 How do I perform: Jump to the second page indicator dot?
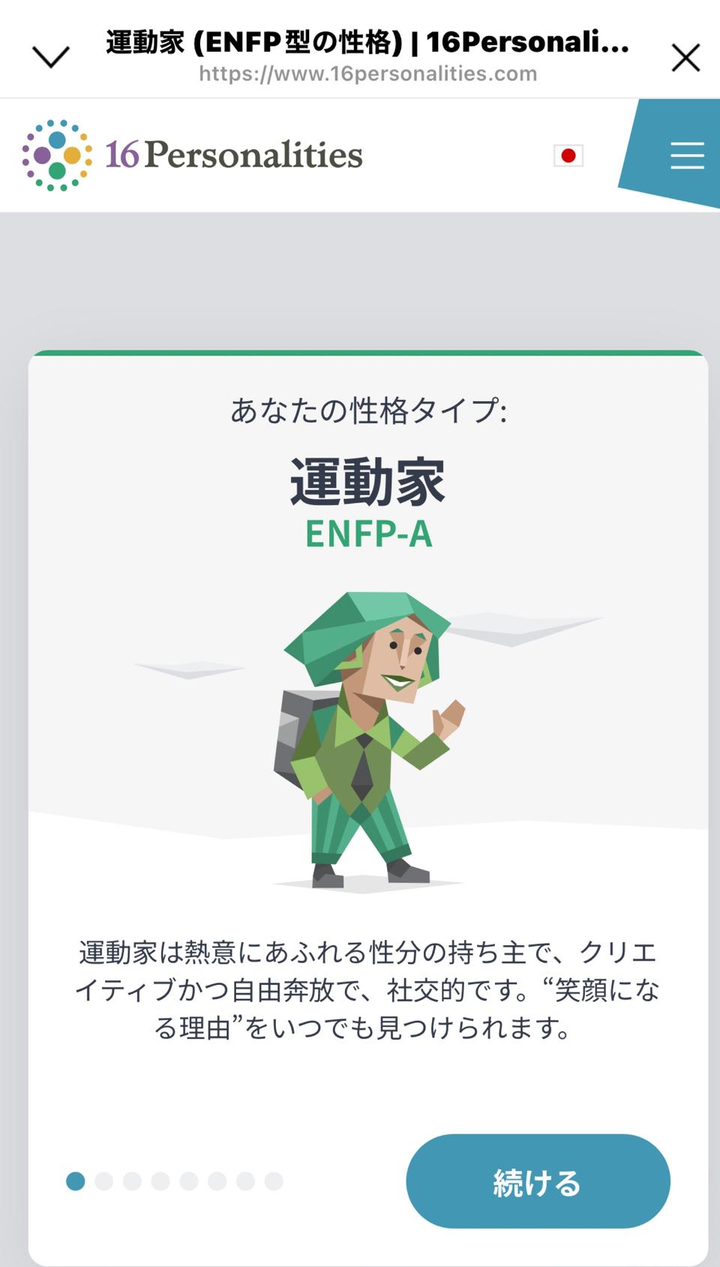104,1182
